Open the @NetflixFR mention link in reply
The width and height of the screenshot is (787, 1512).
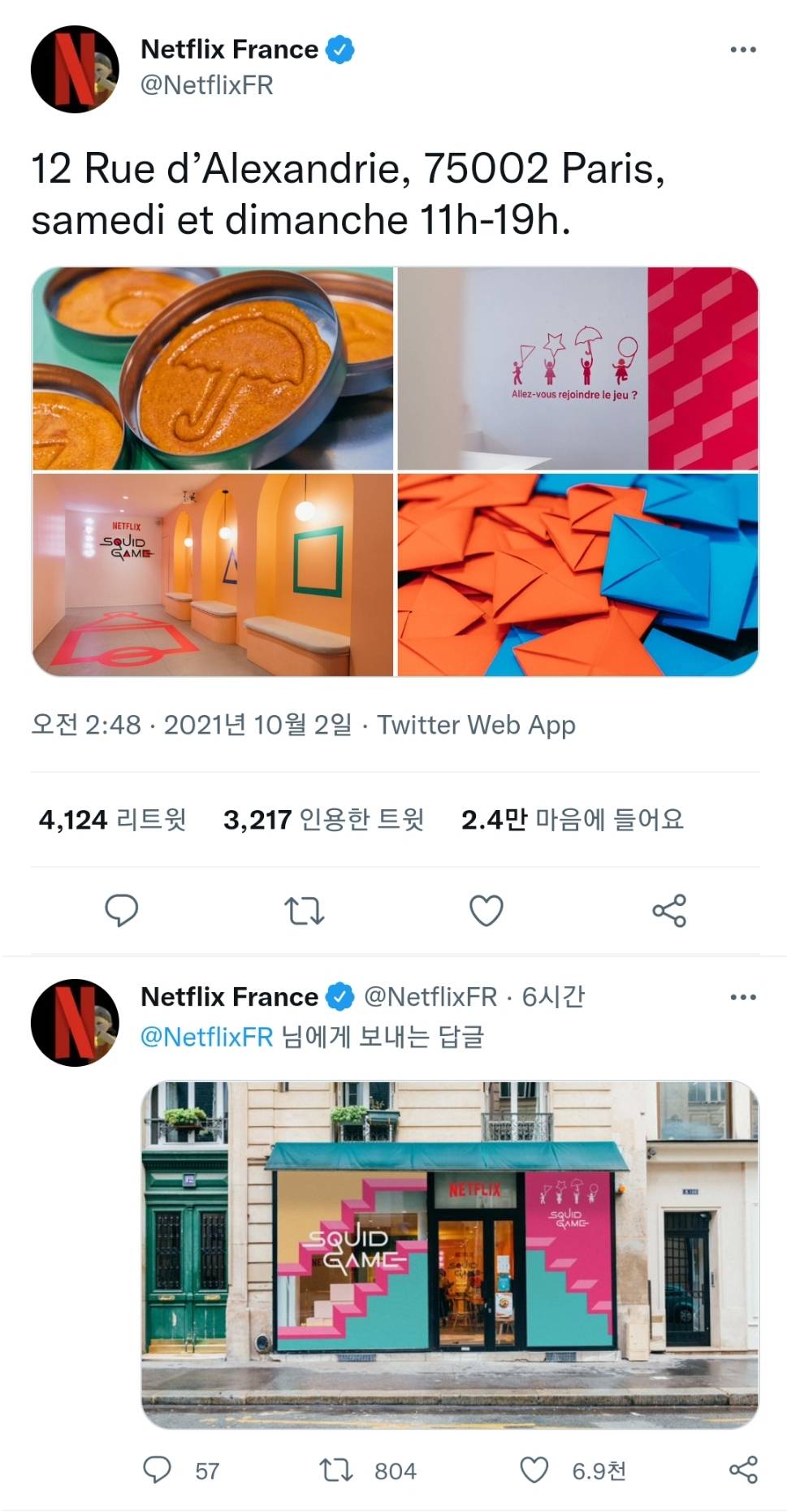206,1037
